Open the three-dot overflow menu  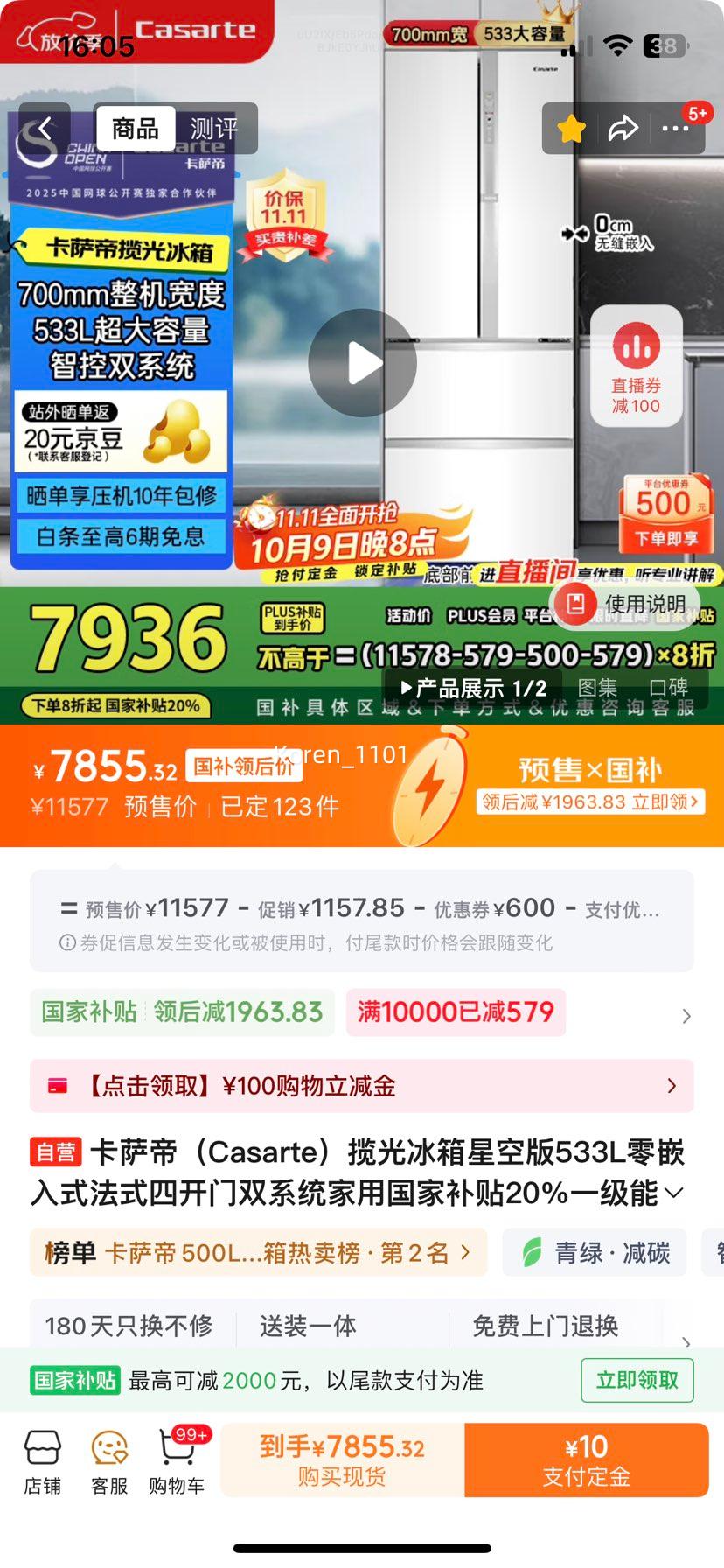click(x=675, y=129)
